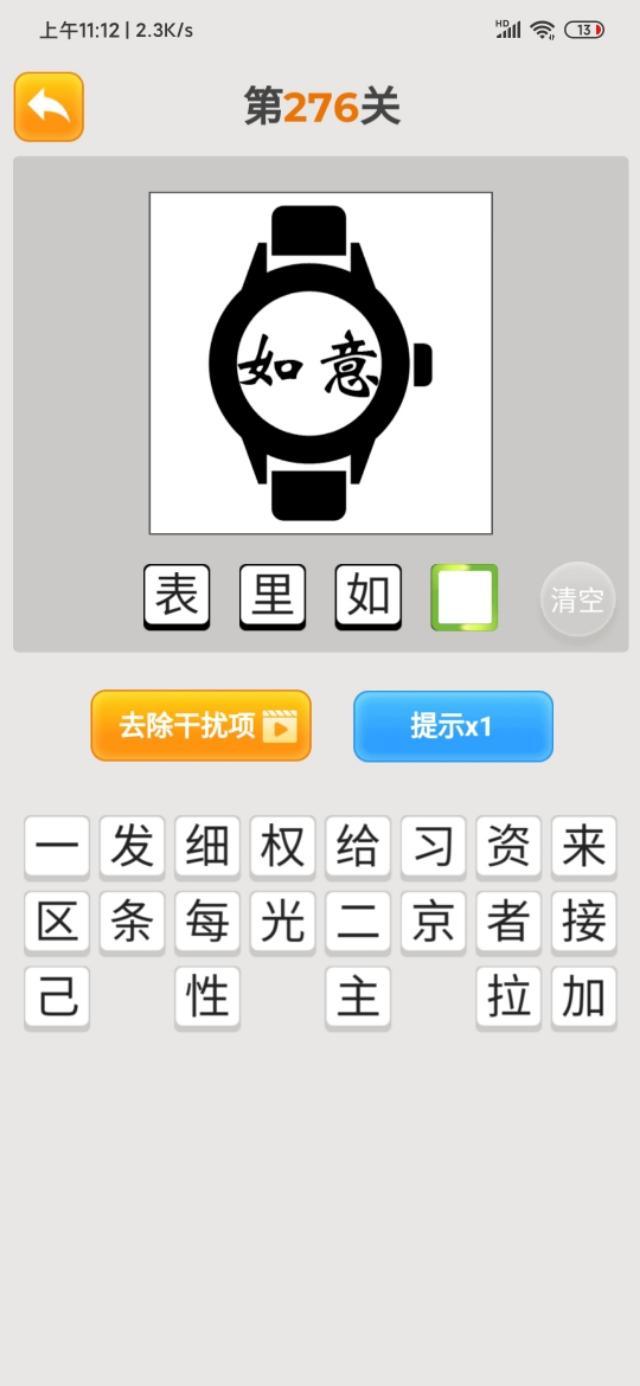Select the 主 character tile
This screenshot has height=1386, width=640.
click(358, 998)
